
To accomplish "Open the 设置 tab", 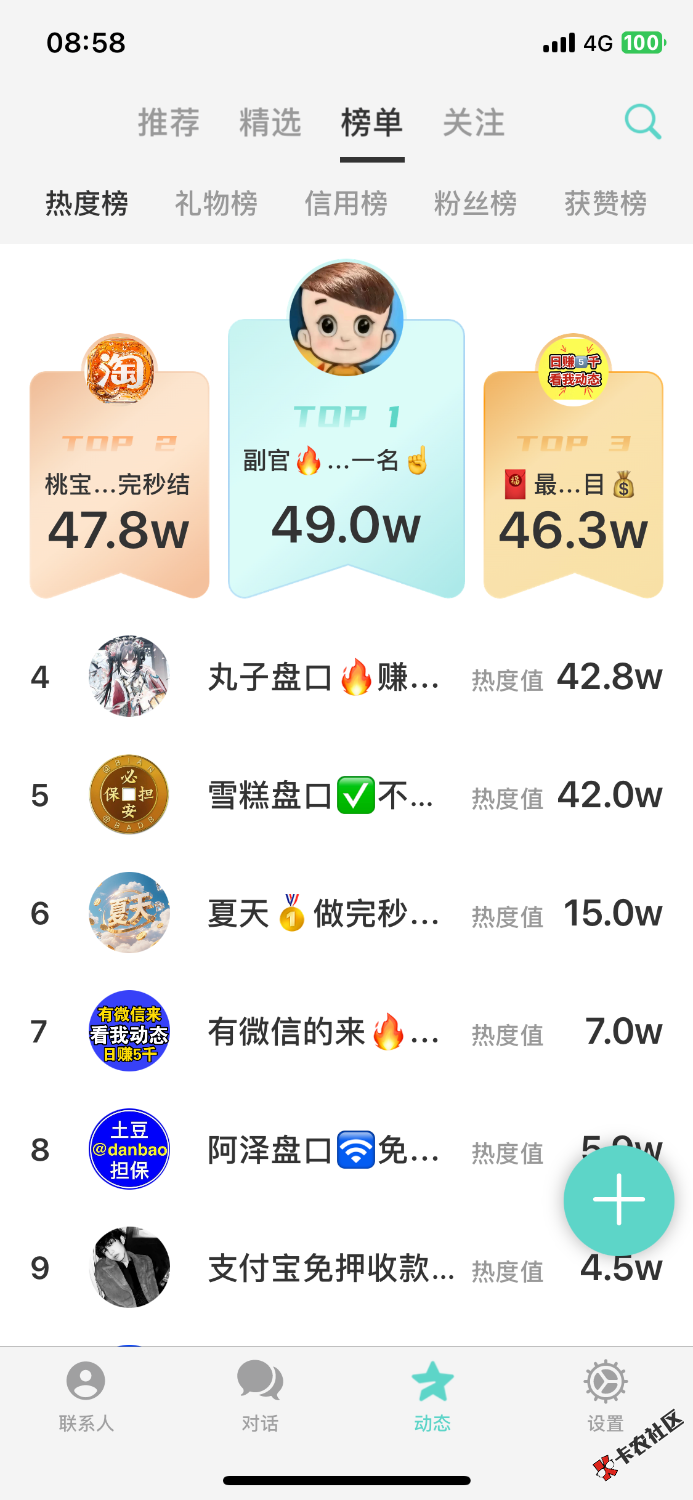I will coord(605,1396).
